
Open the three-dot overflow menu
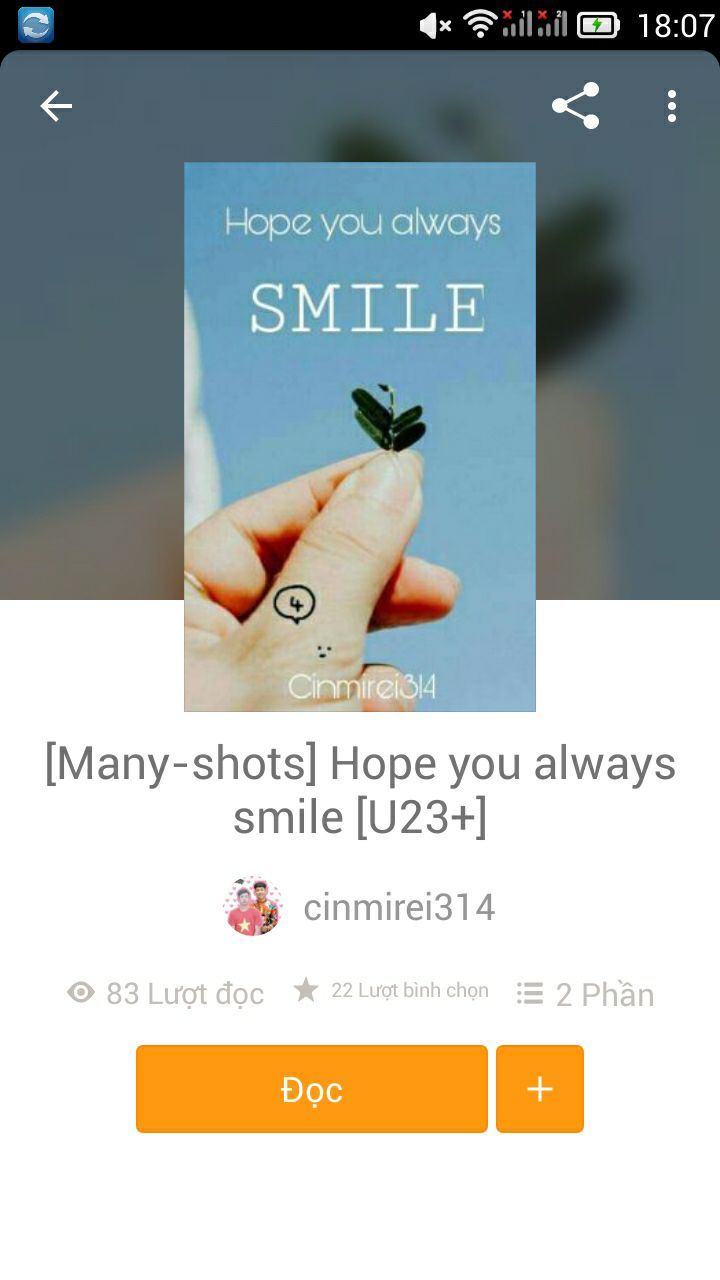click(x=671, y=106)
